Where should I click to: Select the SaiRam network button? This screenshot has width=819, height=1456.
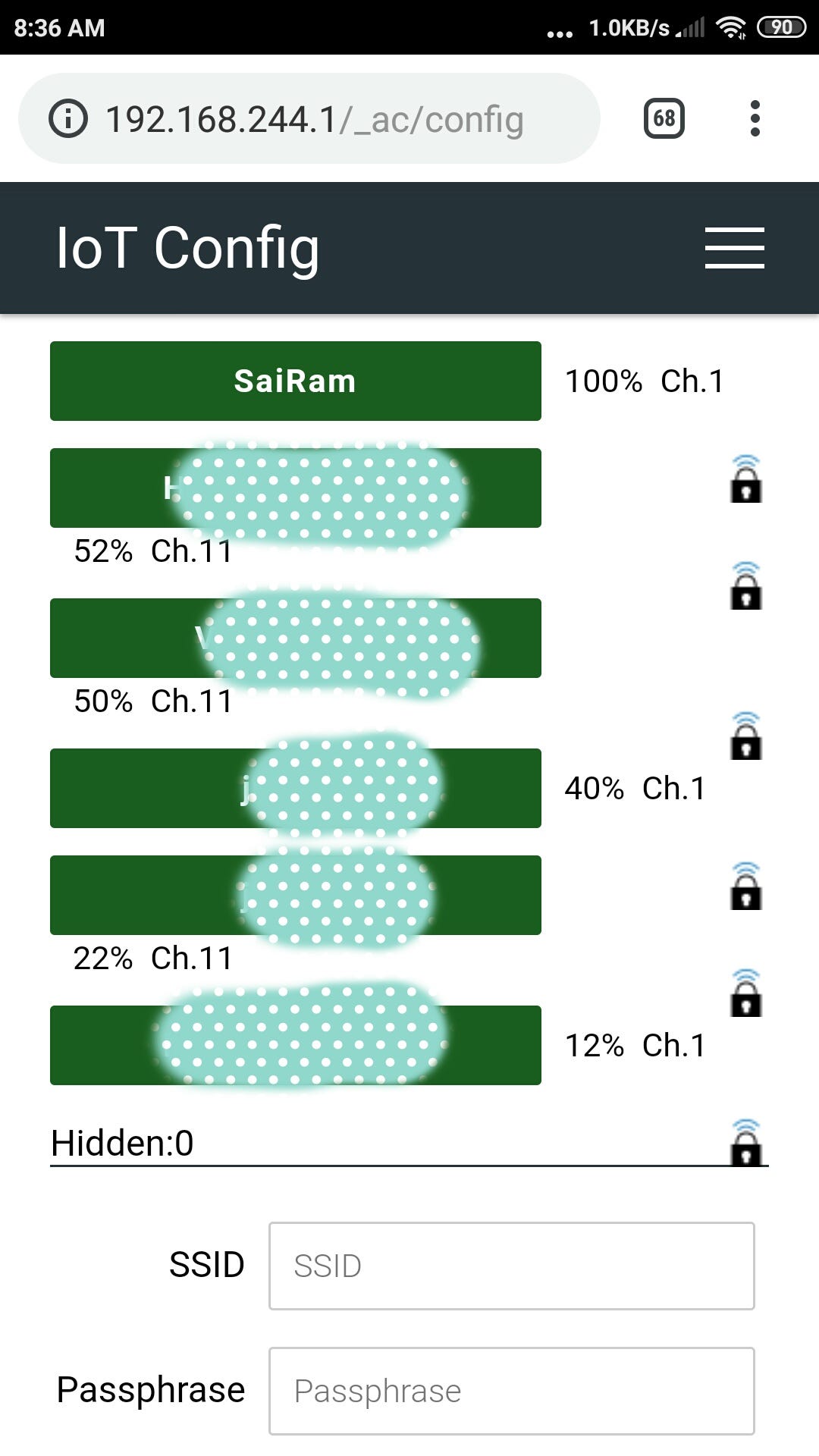pos(295,381)
